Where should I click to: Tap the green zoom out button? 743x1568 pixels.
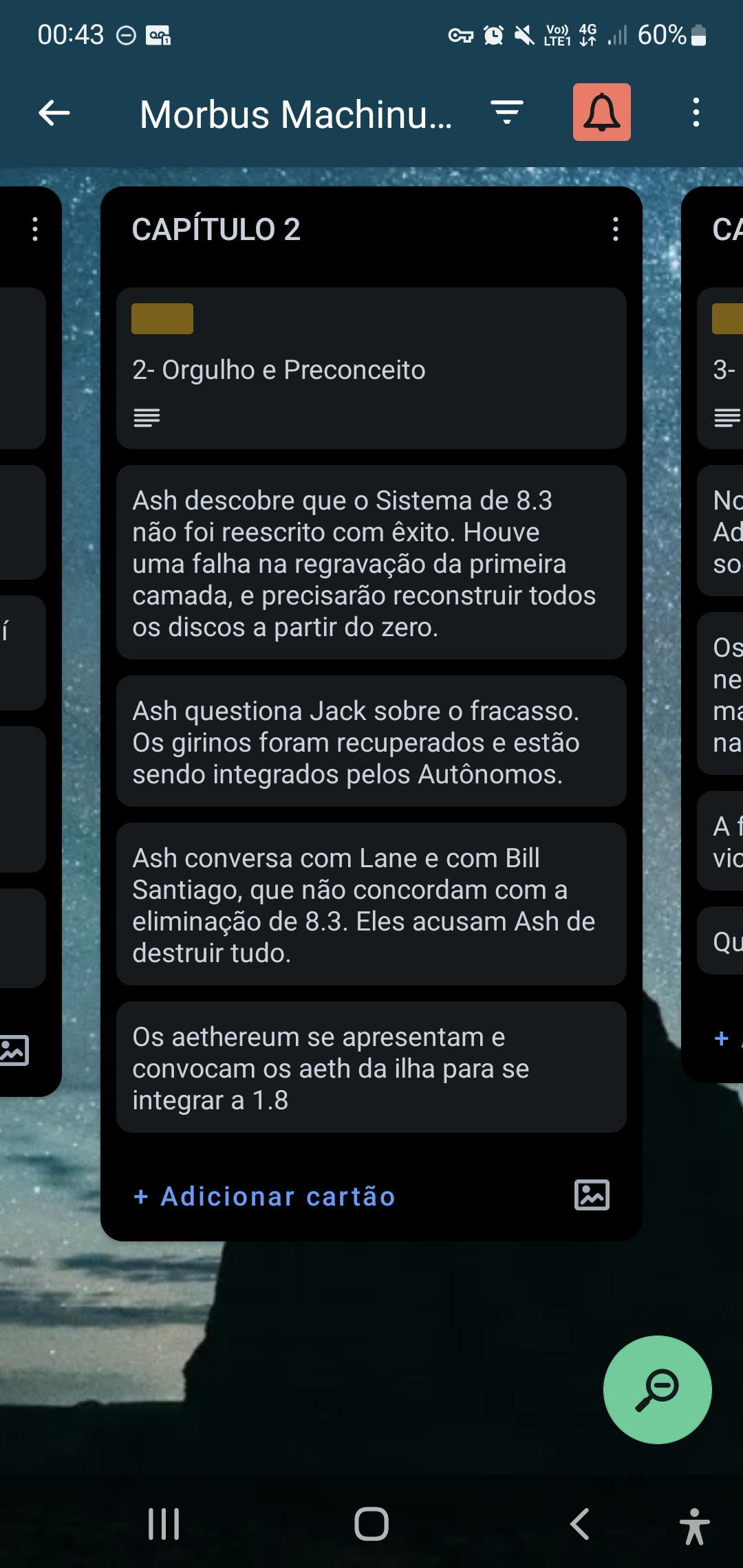pyautogui.click(x=657, y=1390)
